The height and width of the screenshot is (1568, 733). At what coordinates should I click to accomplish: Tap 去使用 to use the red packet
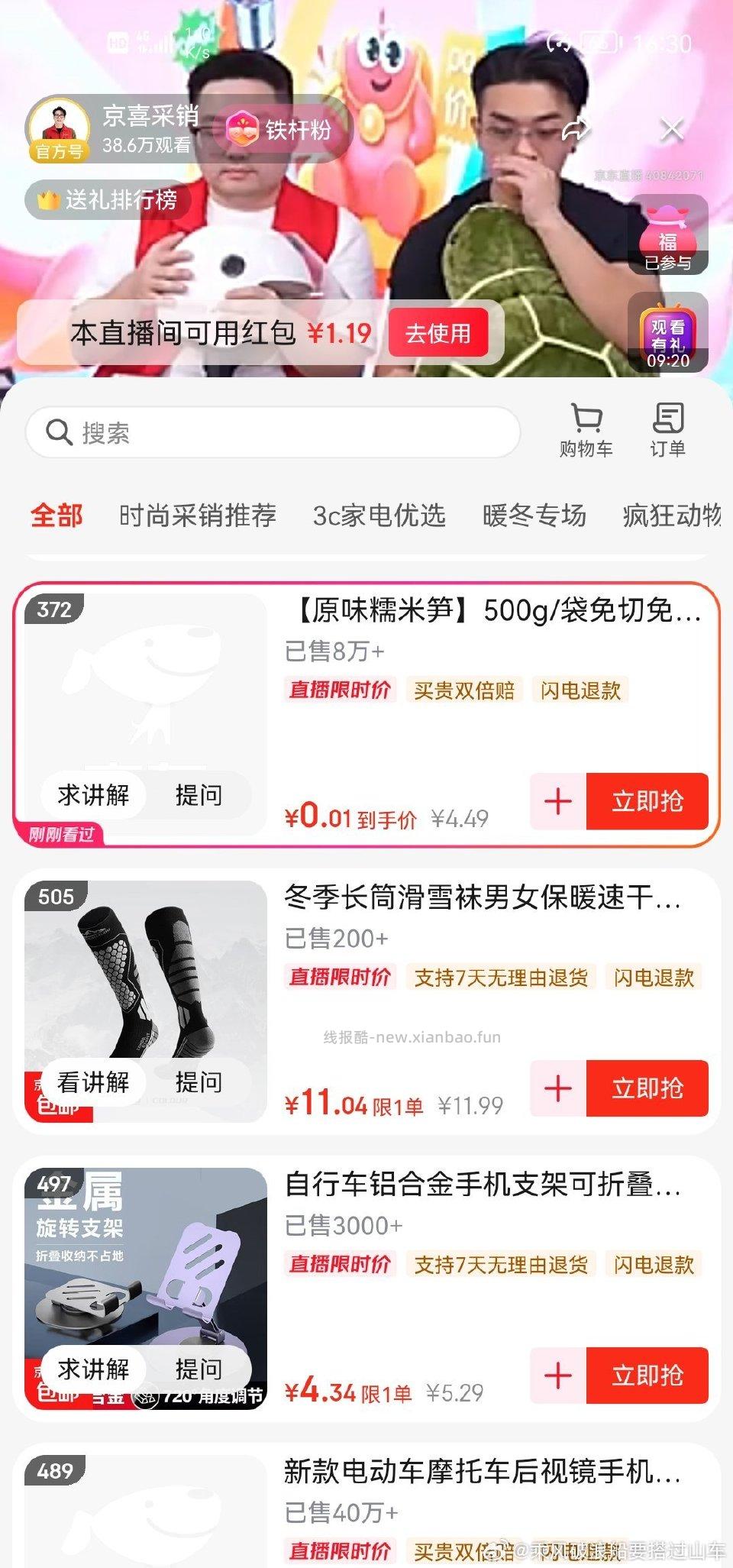[438, 334]
